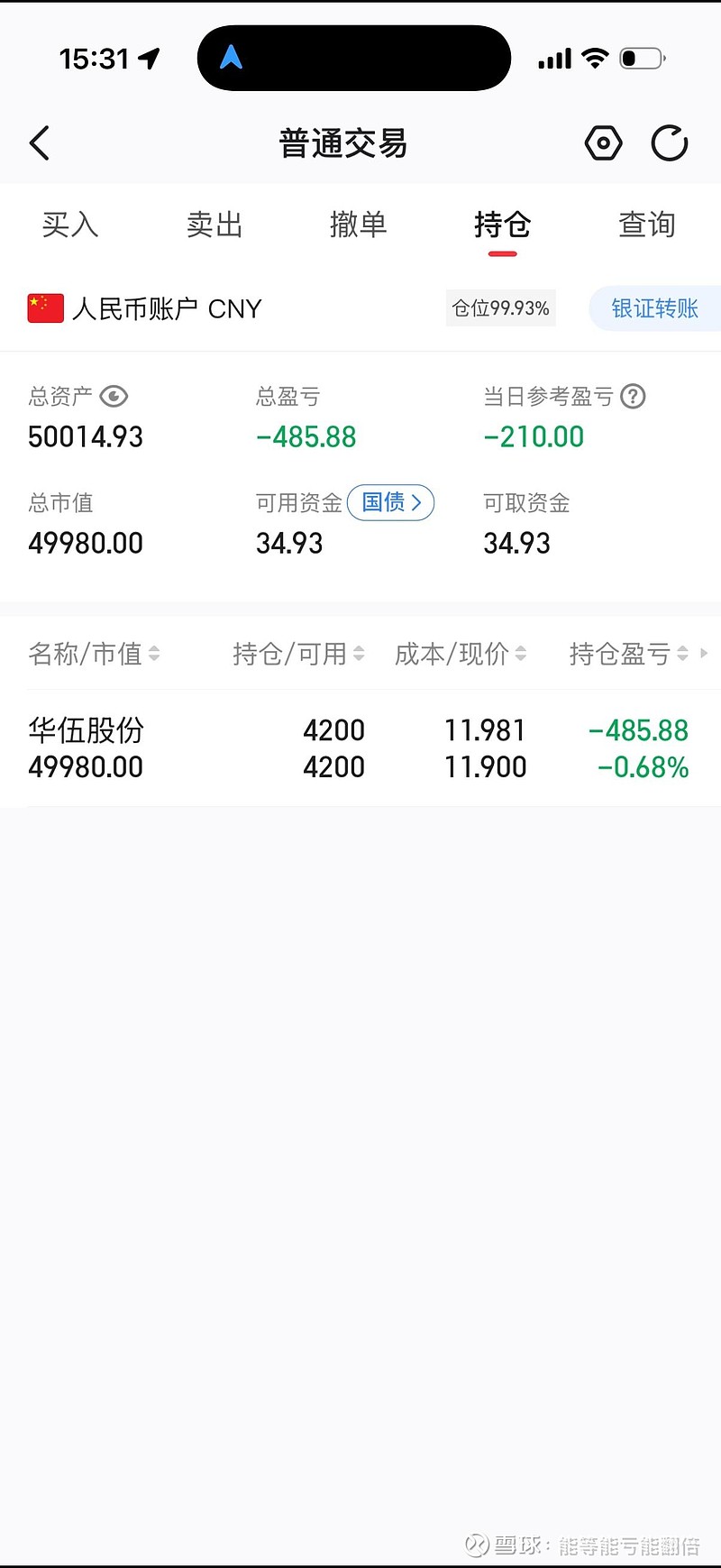Tap the Wi-Fi icon in the status bar

tap(596, 56)
